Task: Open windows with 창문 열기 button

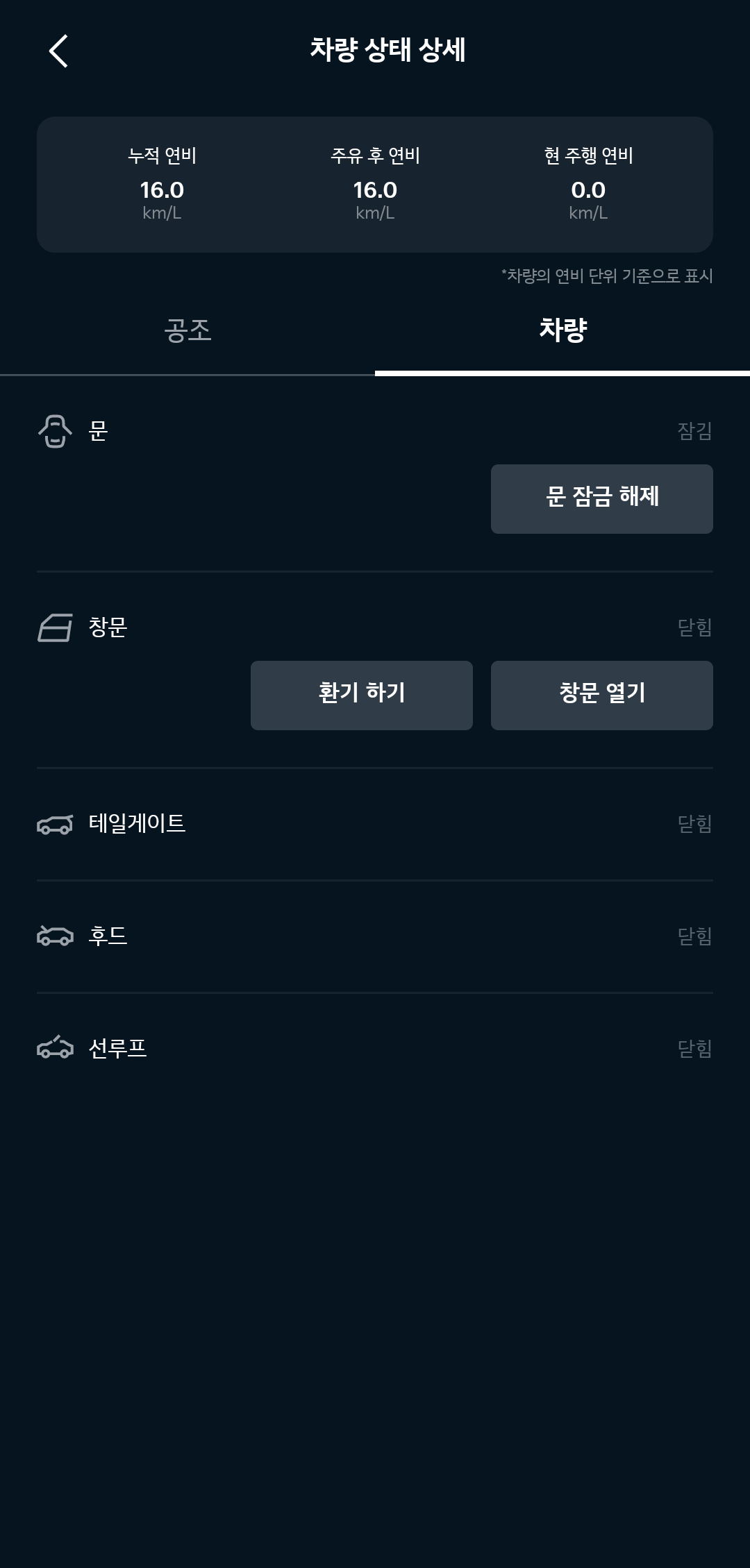Action: pyautogui.click(x=602, y=696)
